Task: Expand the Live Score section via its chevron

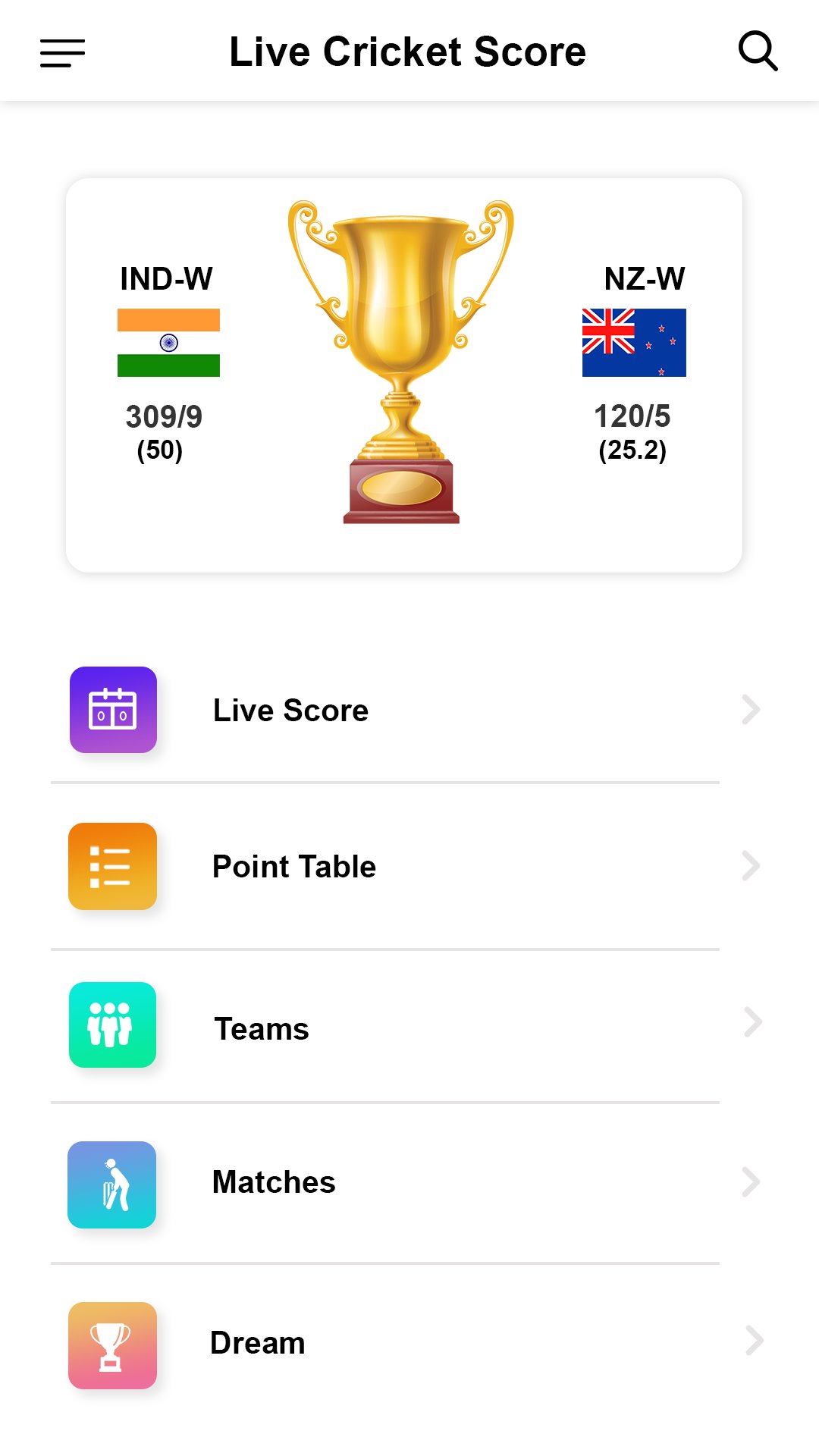Action: point(752,710)
